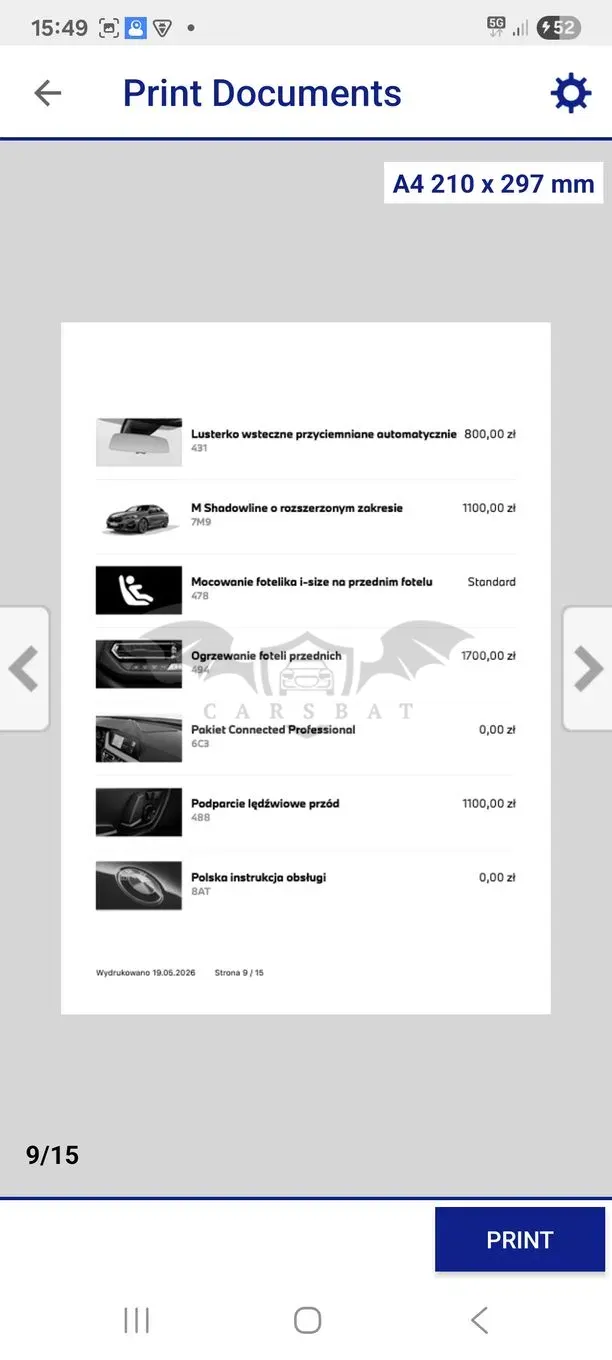Go to the home screen
The image size is (612, 1360).
pyautogui.click(x=307, y=1320)
